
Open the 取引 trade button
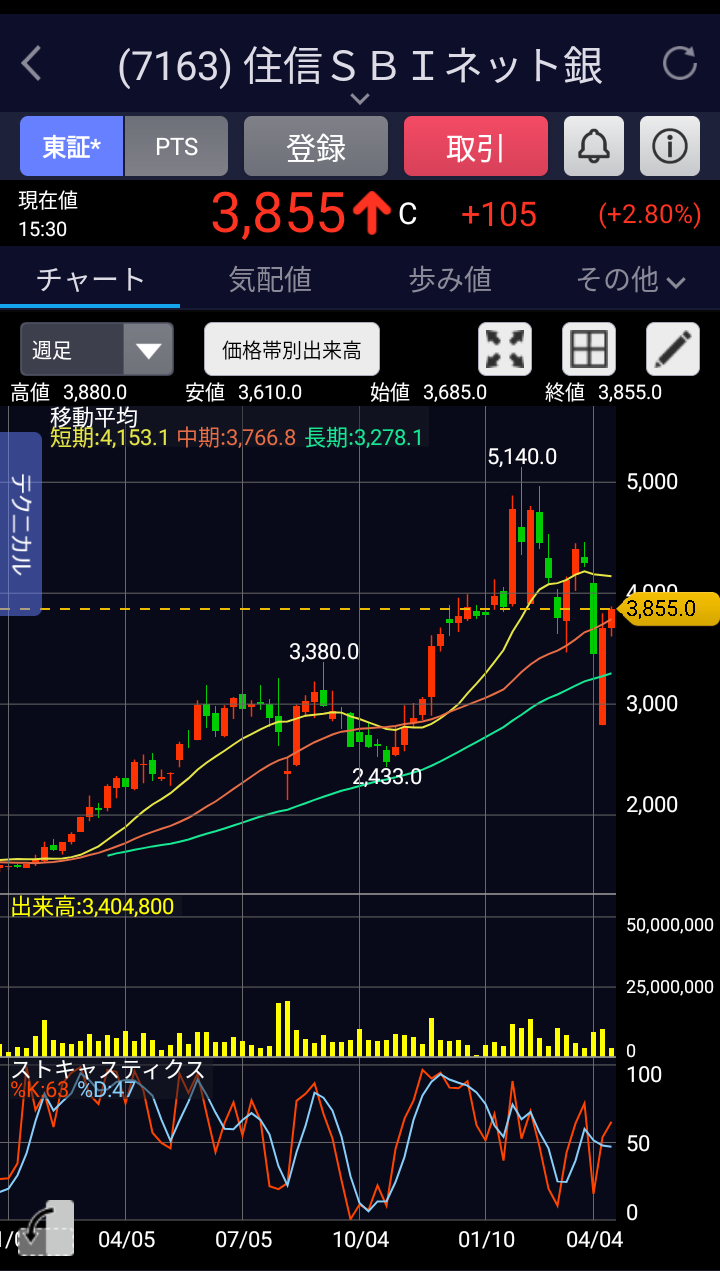click(x=476, y=147)
